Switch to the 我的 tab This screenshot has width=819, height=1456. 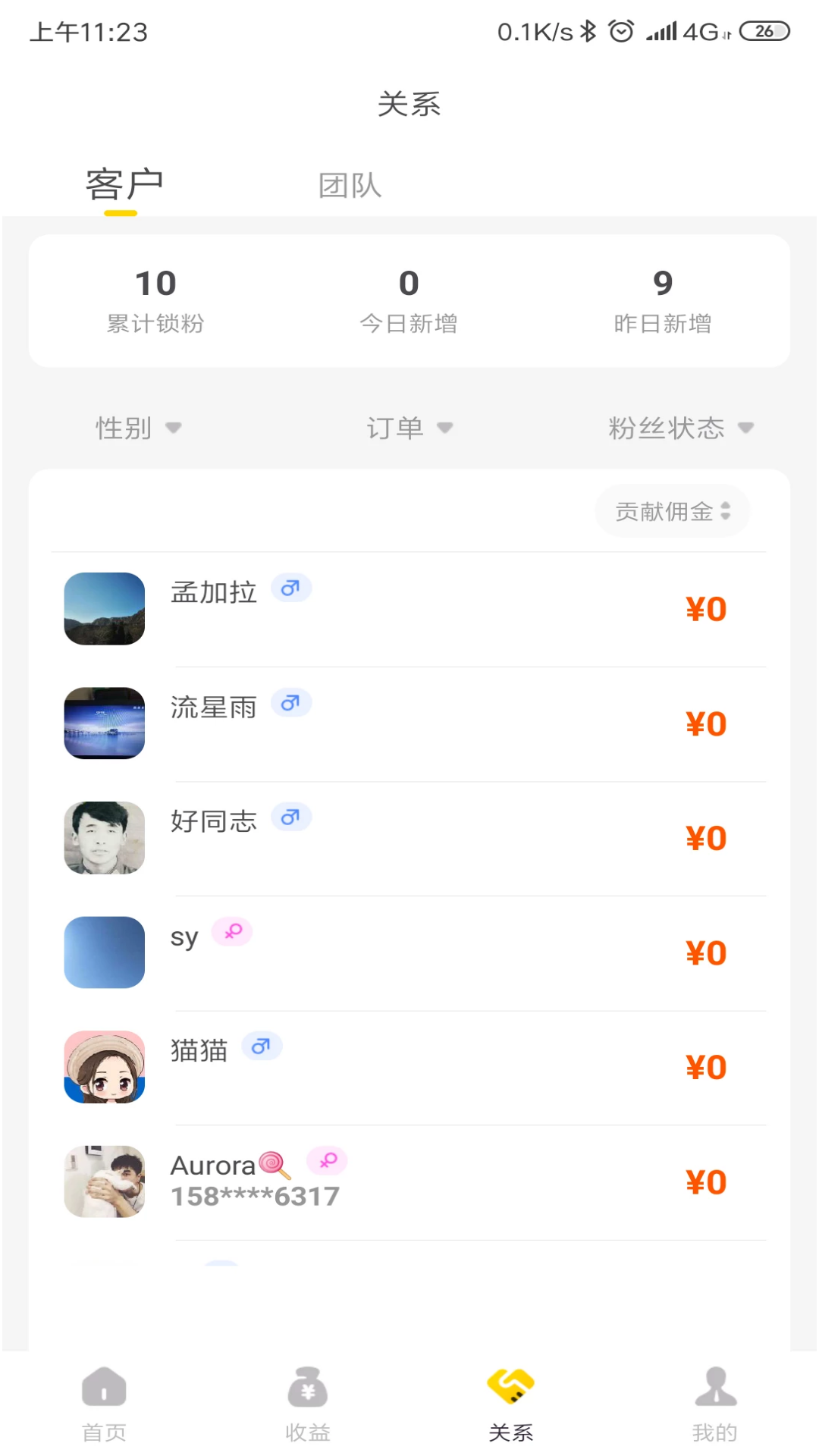[715, 1404]
